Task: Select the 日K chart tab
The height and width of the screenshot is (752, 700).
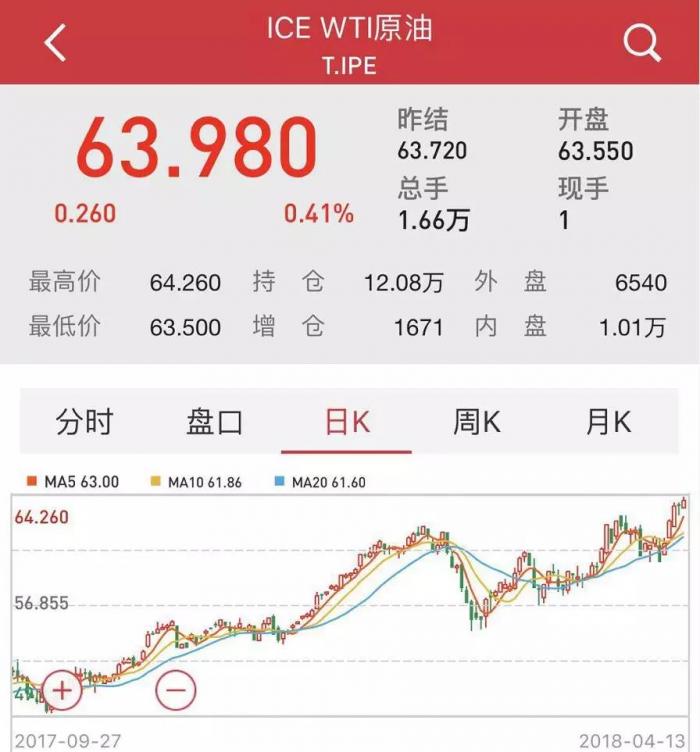Action: pos(347,422)
